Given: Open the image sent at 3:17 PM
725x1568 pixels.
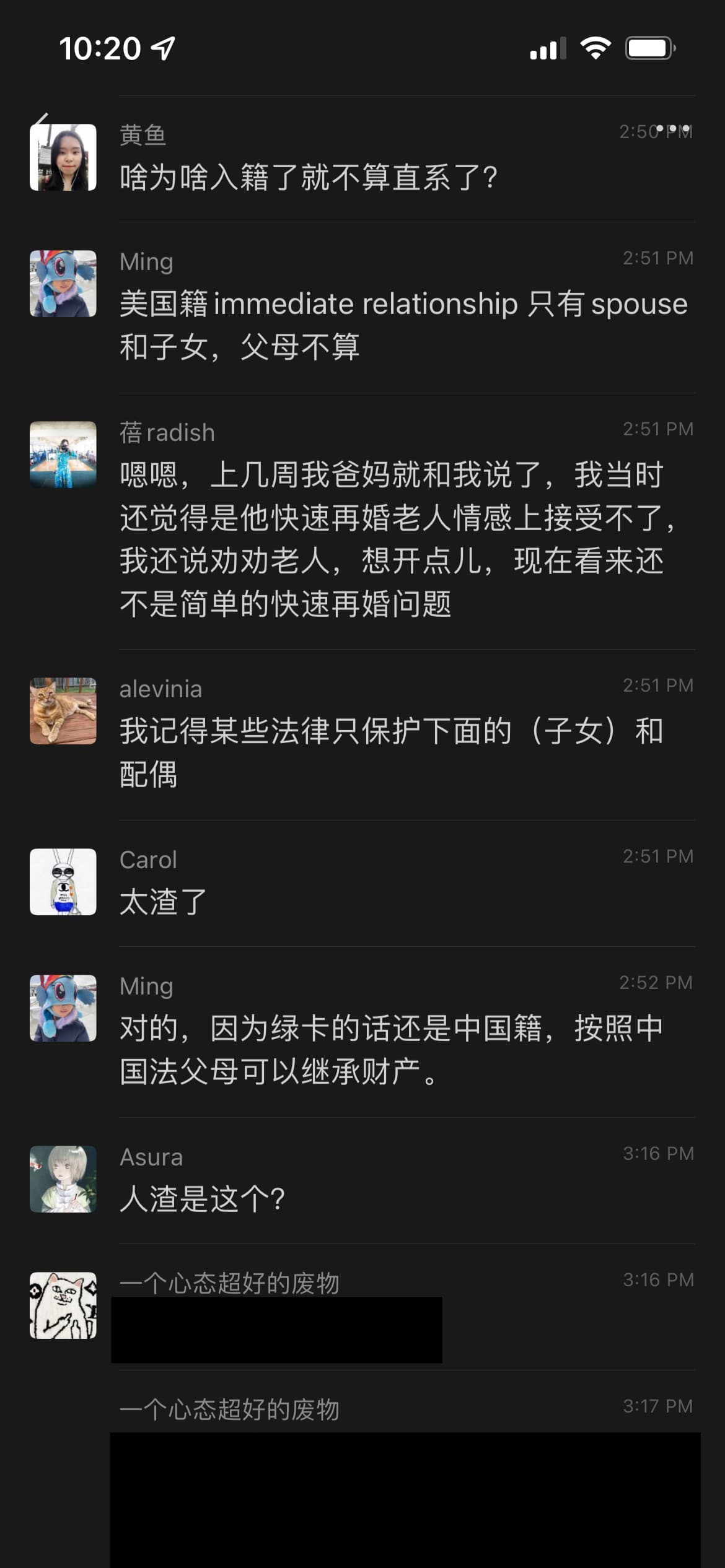Looking at the screenshot, I should [405, 1499].
